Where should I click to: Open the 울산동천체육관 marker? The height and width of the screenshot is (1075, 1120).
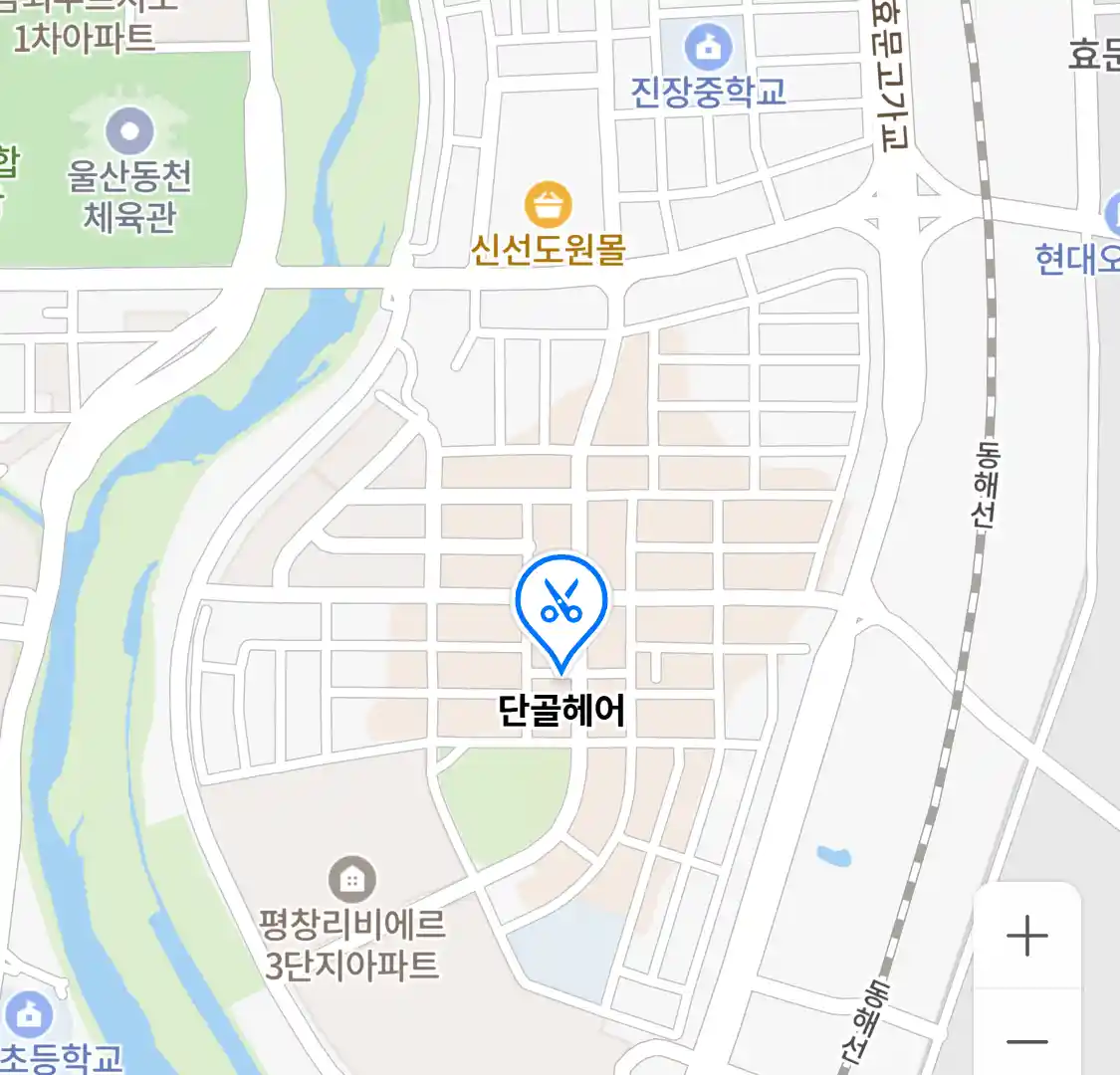(x=129, y=131)
